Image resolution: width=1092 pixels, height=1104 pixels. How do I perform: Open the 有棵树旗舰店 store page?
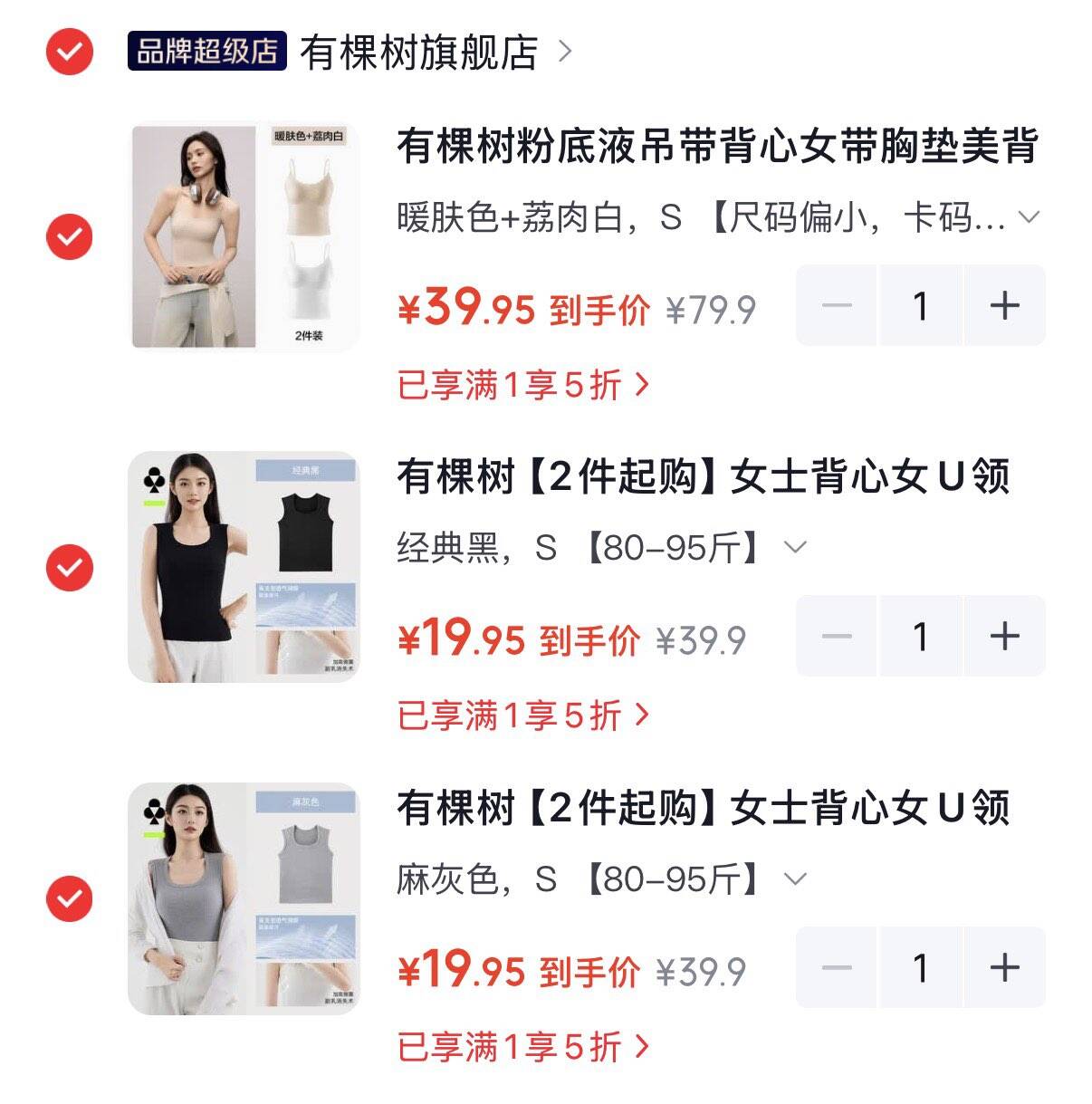[x=435, y=52]
